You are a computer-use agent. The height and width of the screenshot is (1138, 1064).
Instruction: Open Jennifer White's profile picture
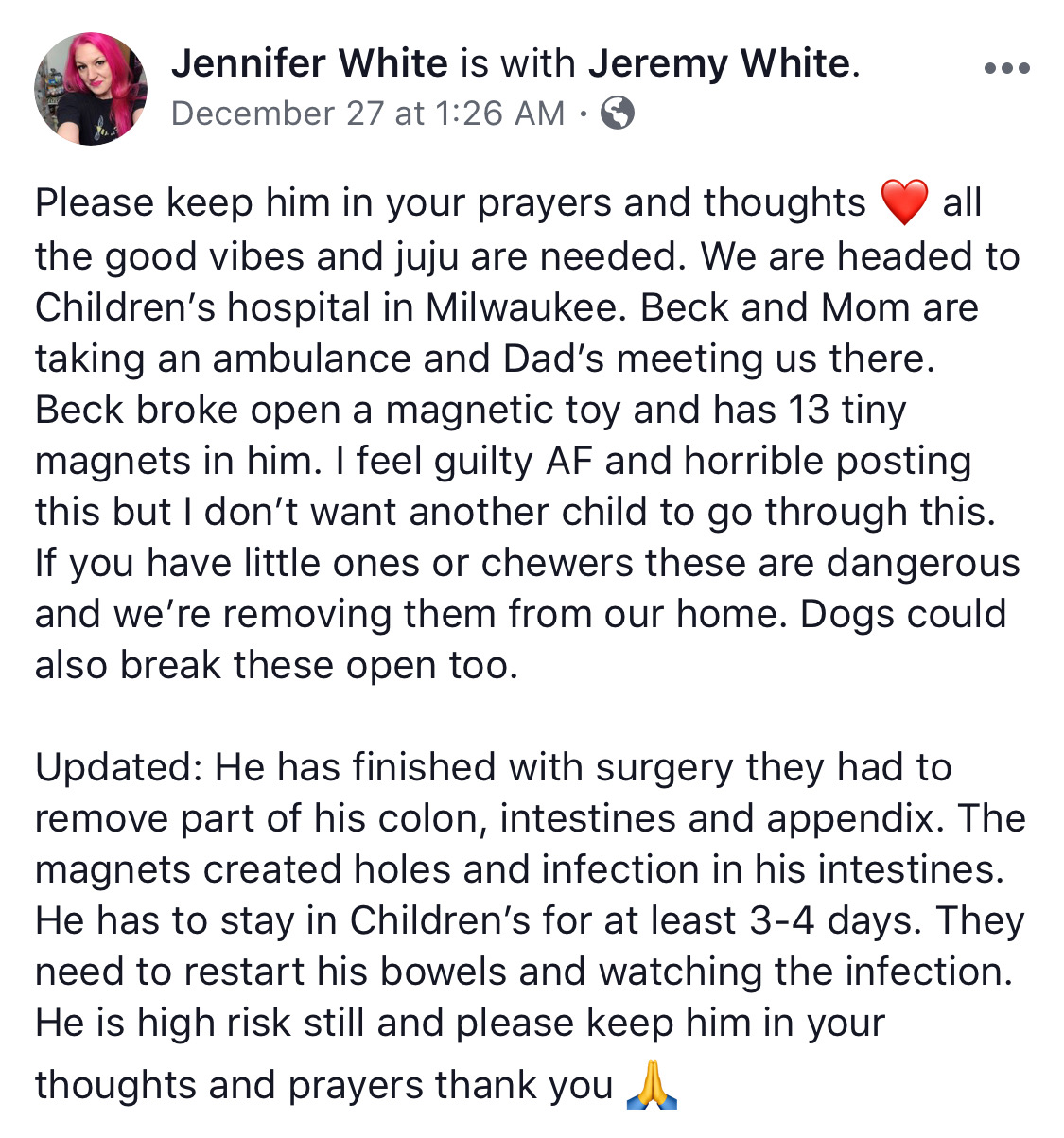tap(91, 89)
